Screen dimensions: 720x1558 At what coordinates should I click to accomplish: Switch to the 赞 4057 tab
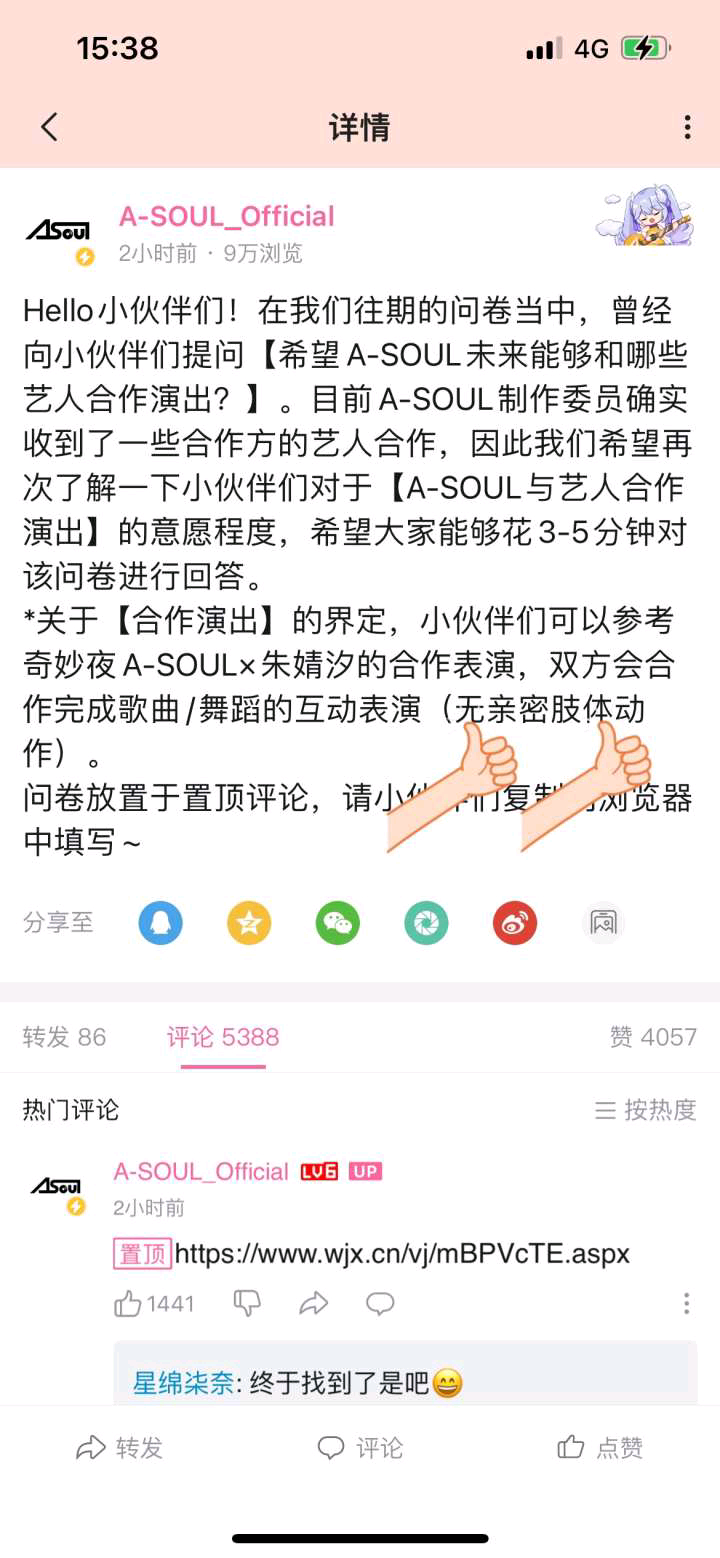click(x=653, y=1037)
